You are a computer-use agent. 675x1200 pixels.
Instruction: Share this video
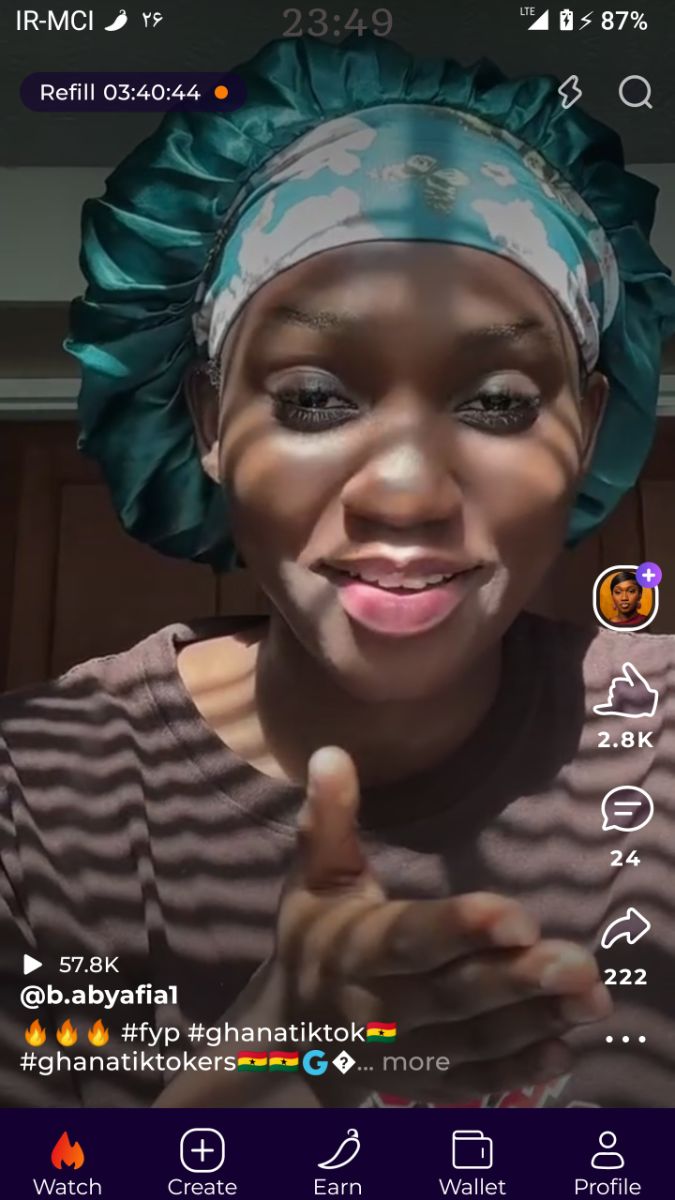(625, 930)
